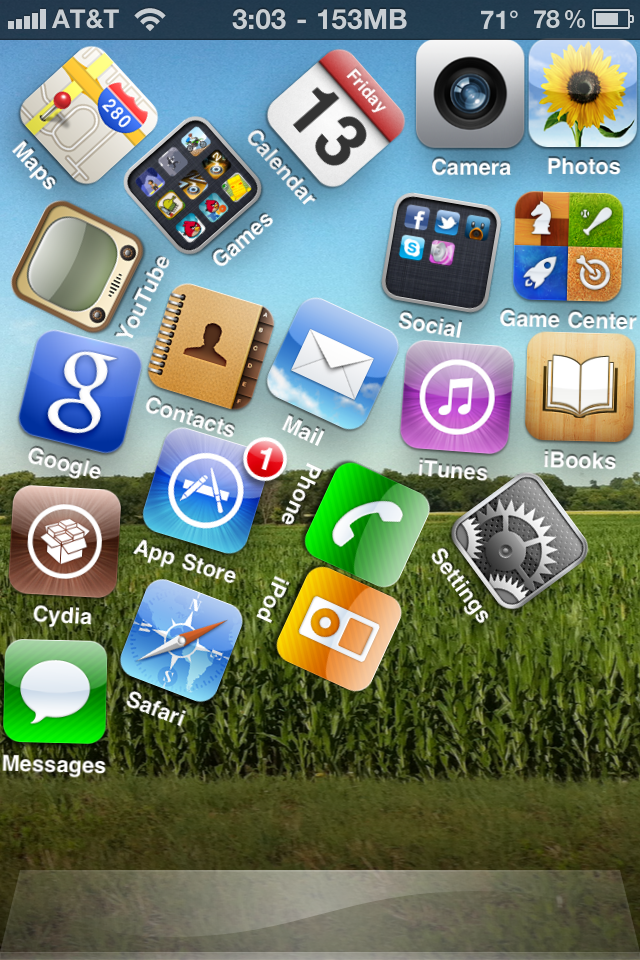Launch the YouTube app
Screen dimensions: 640x960
pyautogui.click(x=77, y=265)
